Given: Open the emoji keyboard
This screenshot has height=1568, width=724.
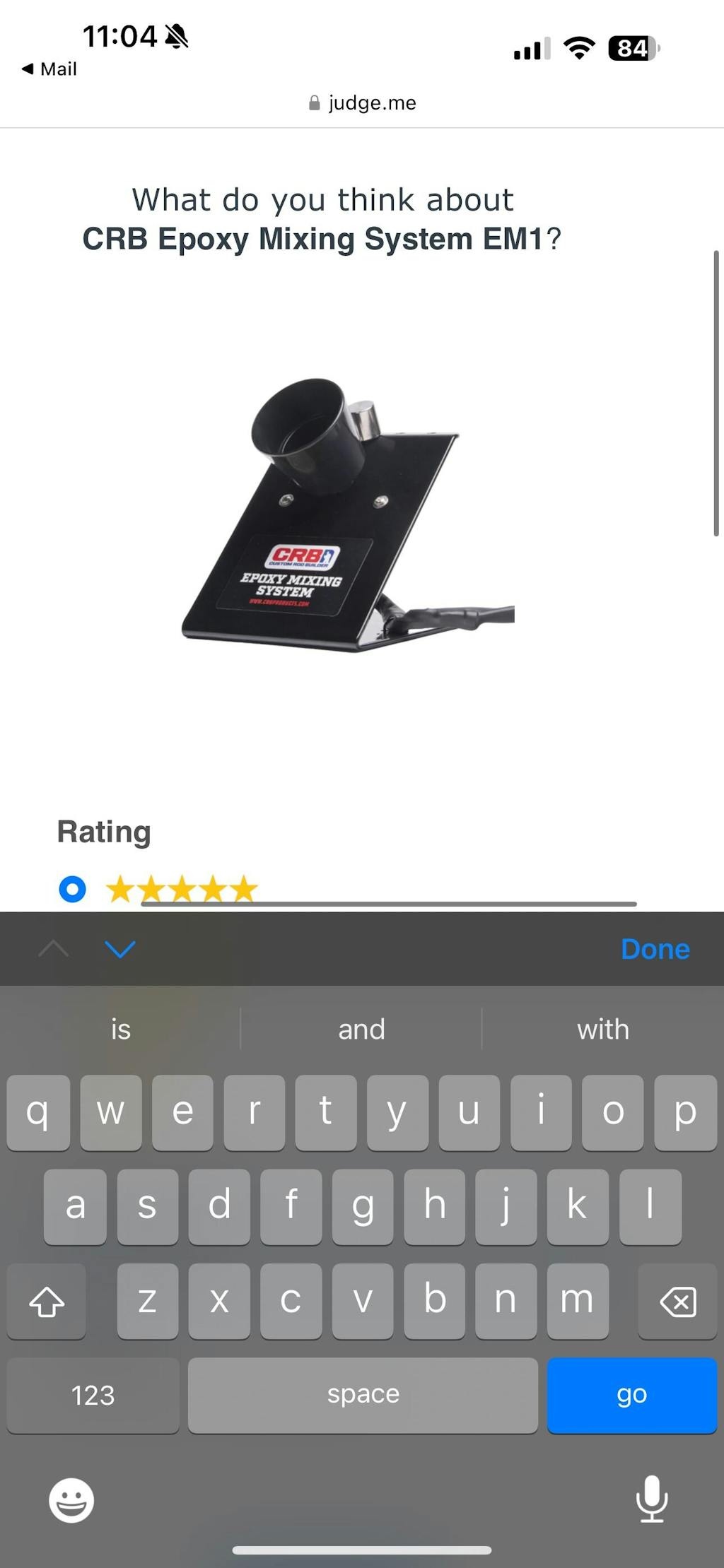Looking at the screenshot, I should (x=71, y=1499).
